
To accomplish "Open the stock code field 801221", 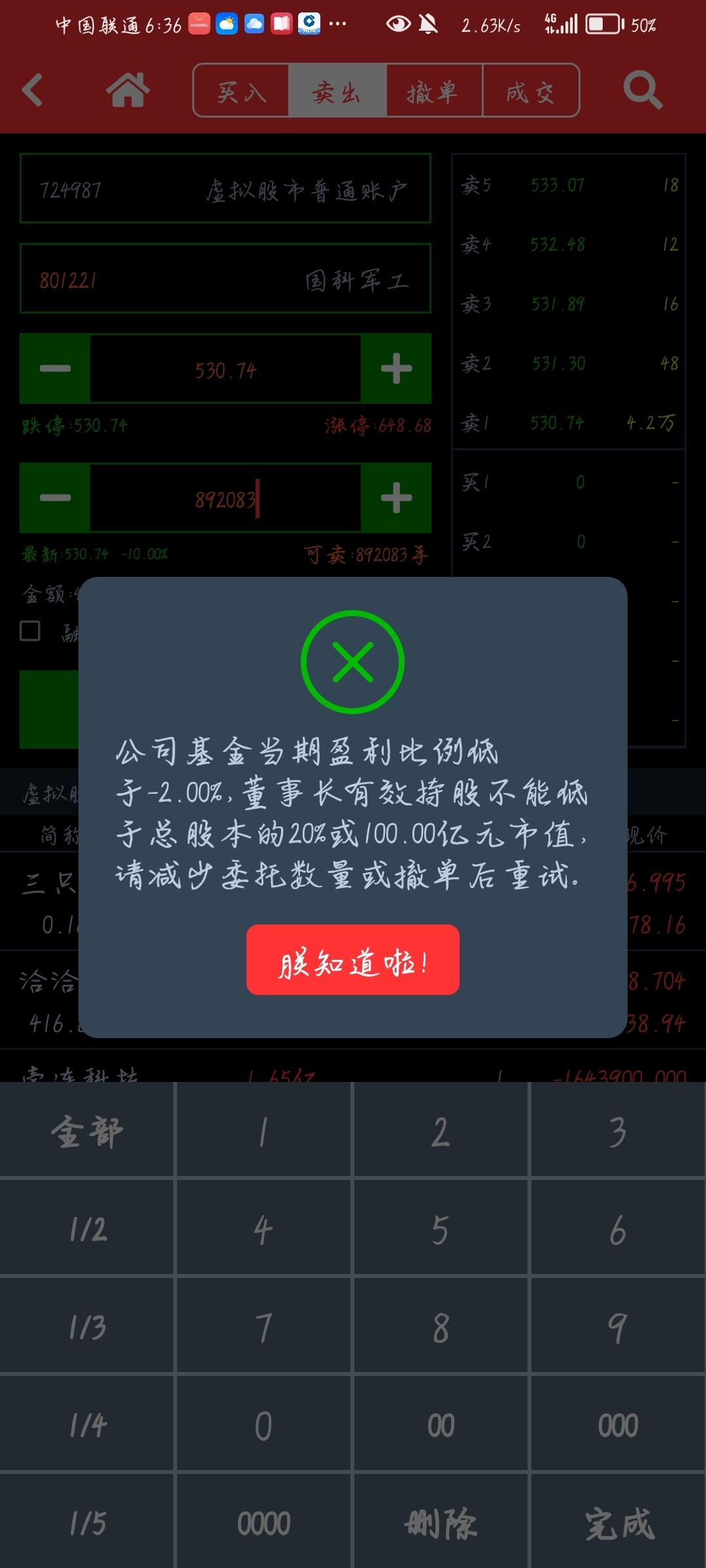I will click(x=226, y=279).
